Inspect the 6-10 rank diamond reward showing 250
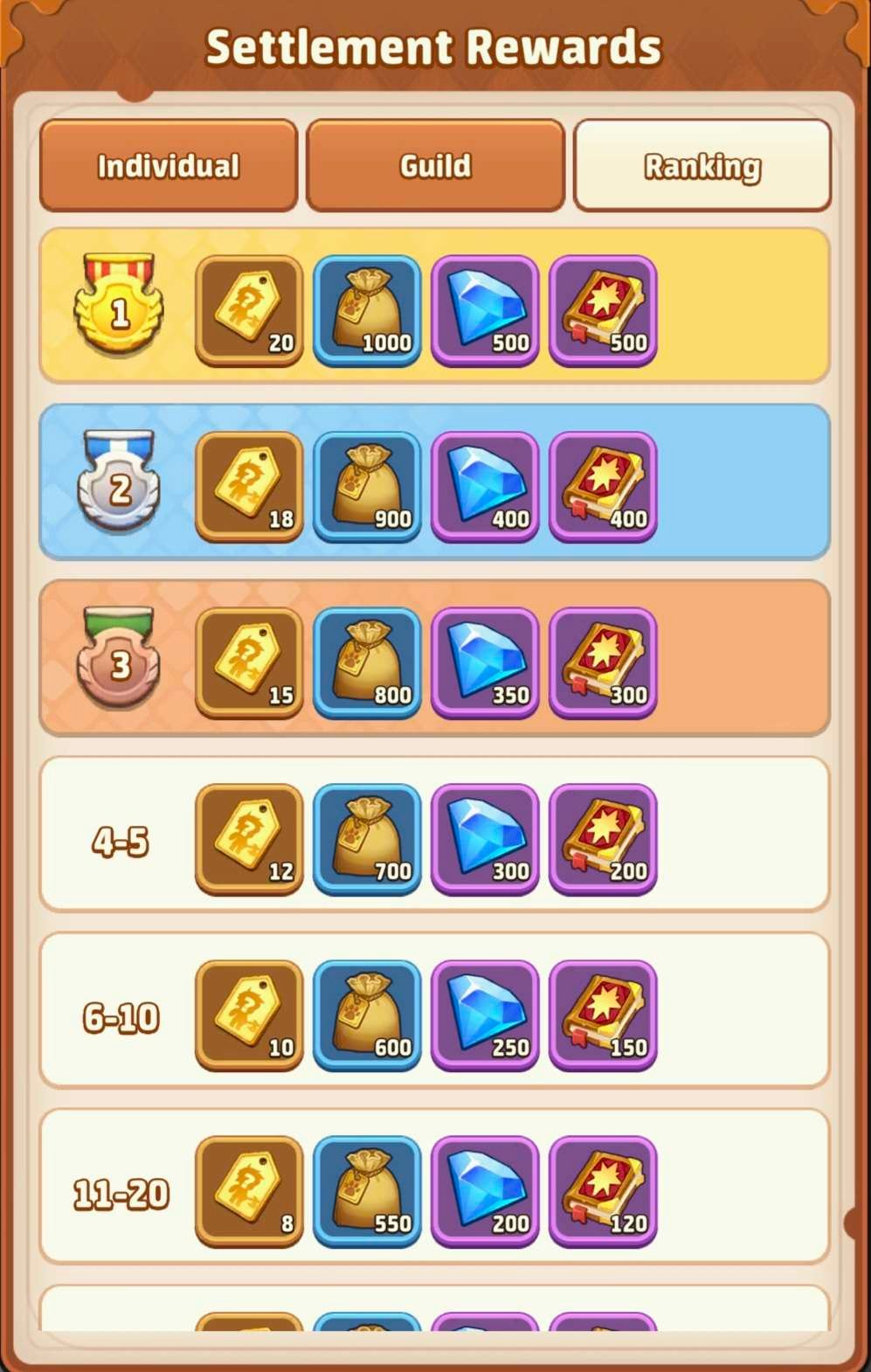The image size is (871, 1372). pyautogui.click(x=485, y=1016)
